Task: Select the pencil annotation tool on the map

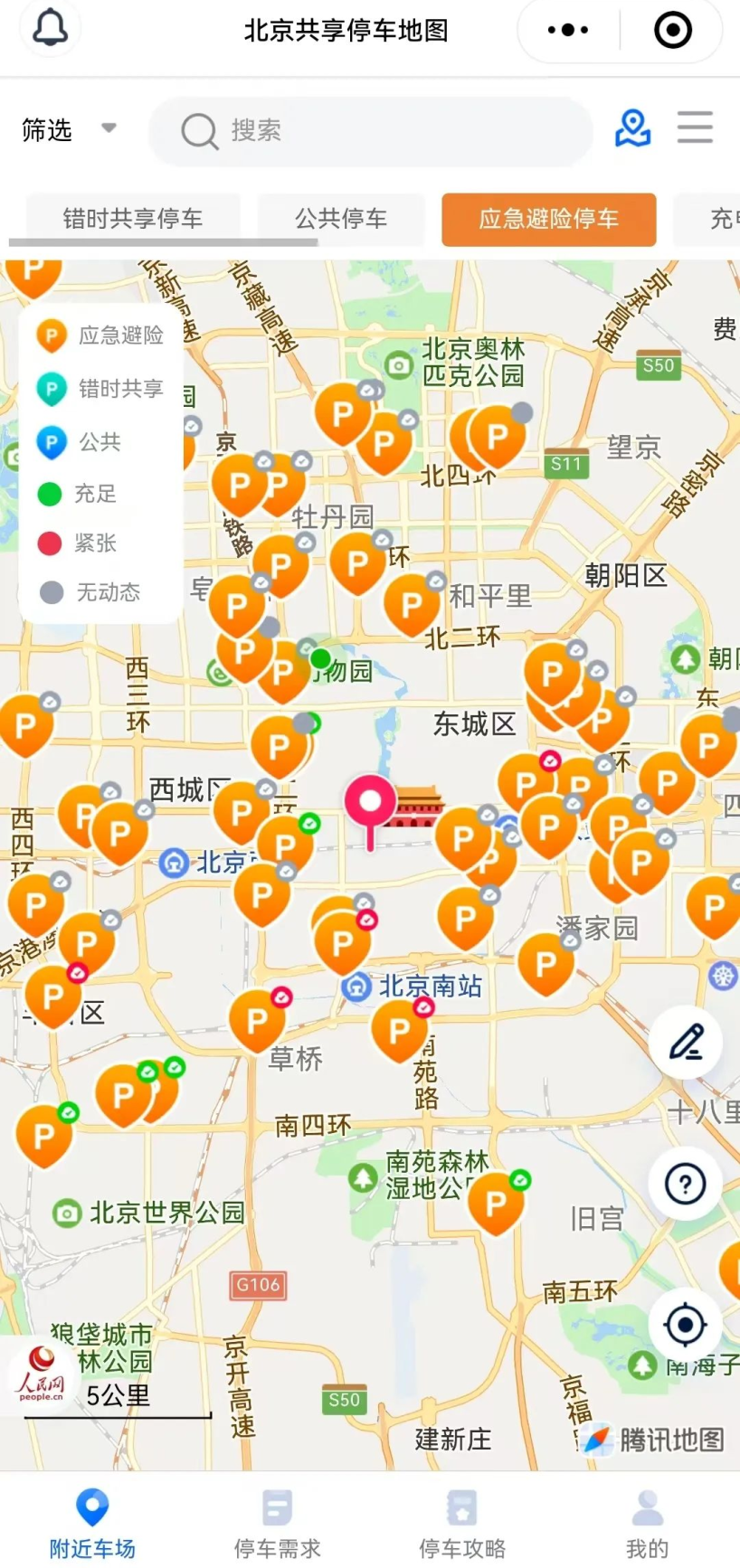Action: click(685, 1044)
